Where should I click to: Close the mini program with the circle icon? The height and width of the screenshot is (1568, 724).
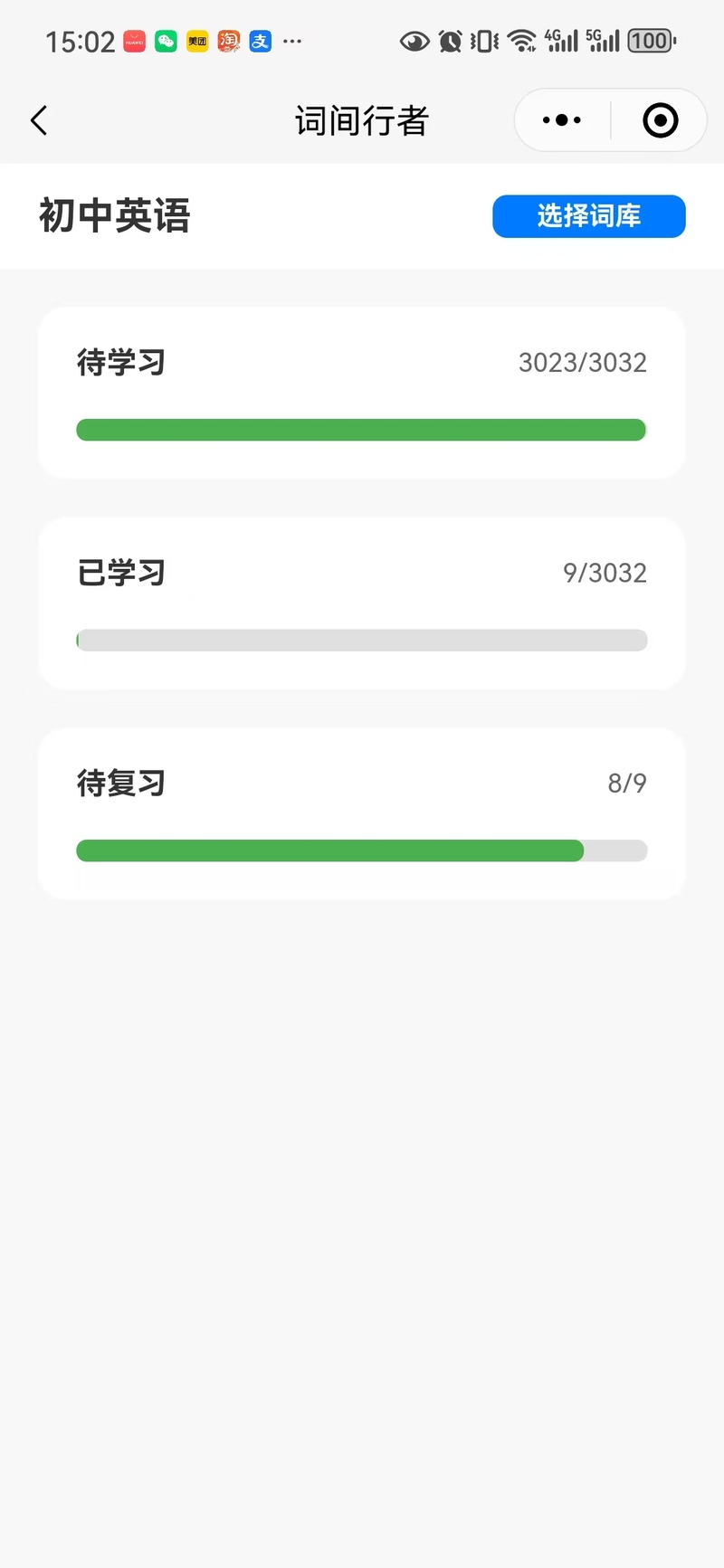(x=660, y=120)
